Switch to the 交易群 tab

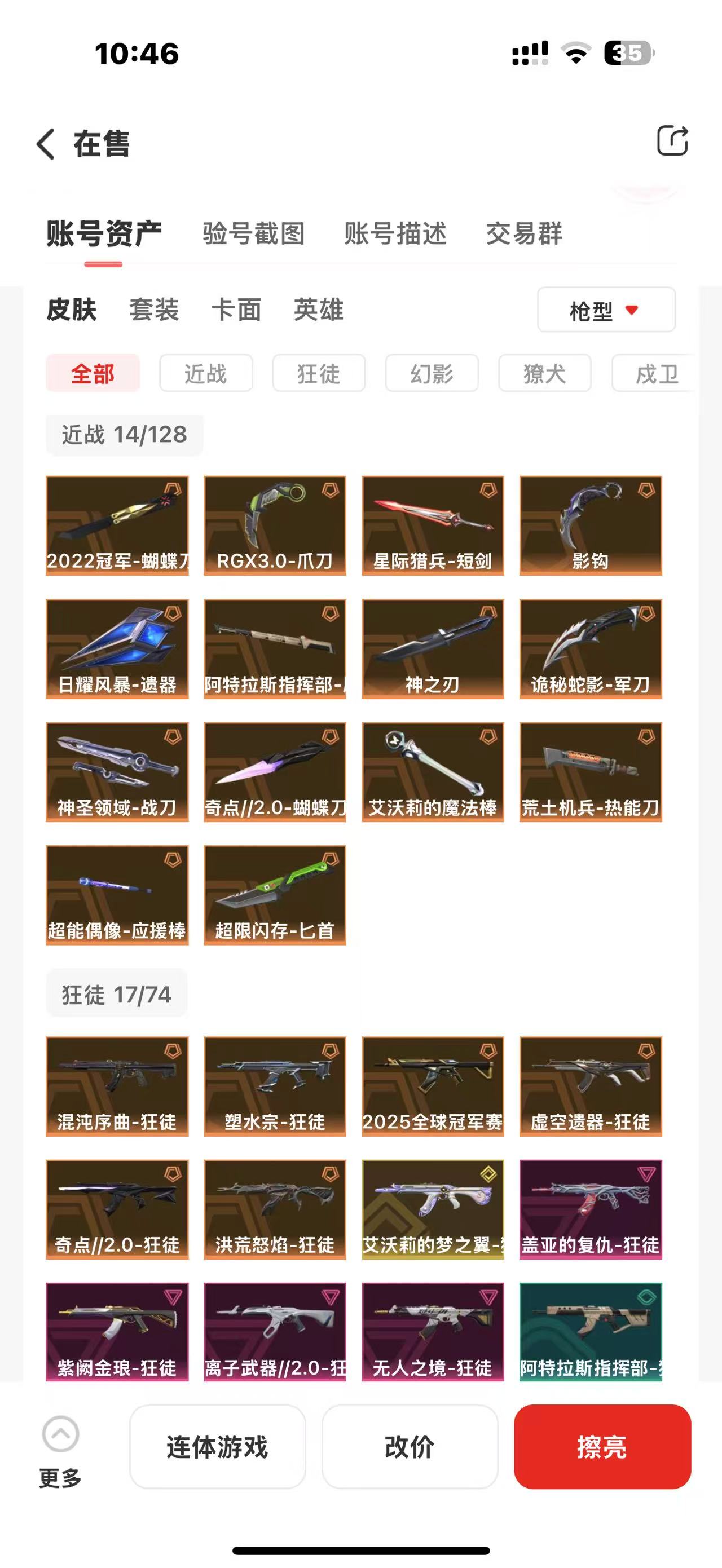click(523, 234)
